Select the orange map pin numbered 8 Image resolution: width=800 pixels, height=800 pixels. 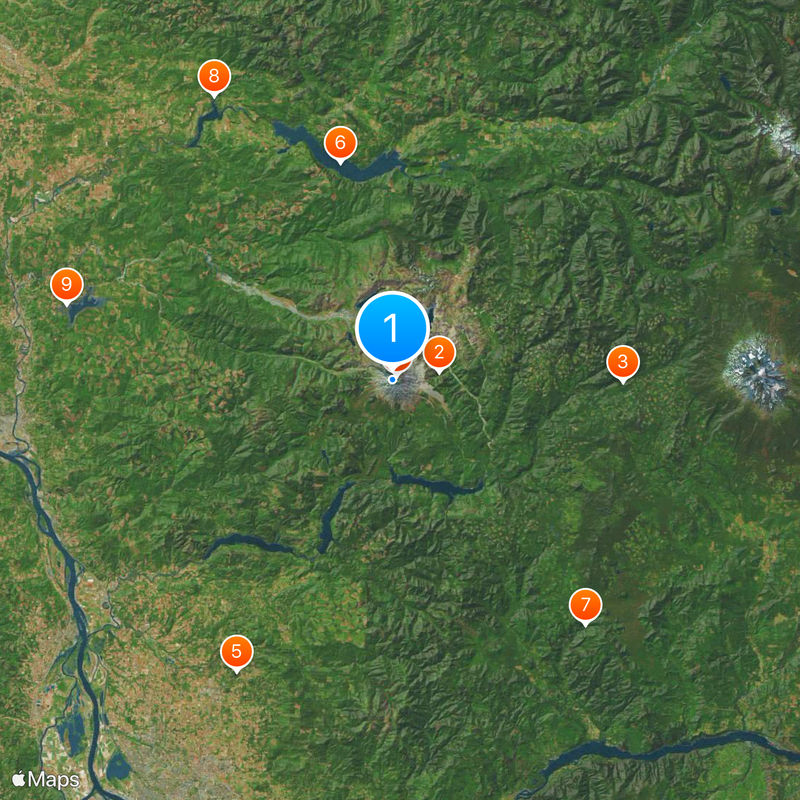214,76
